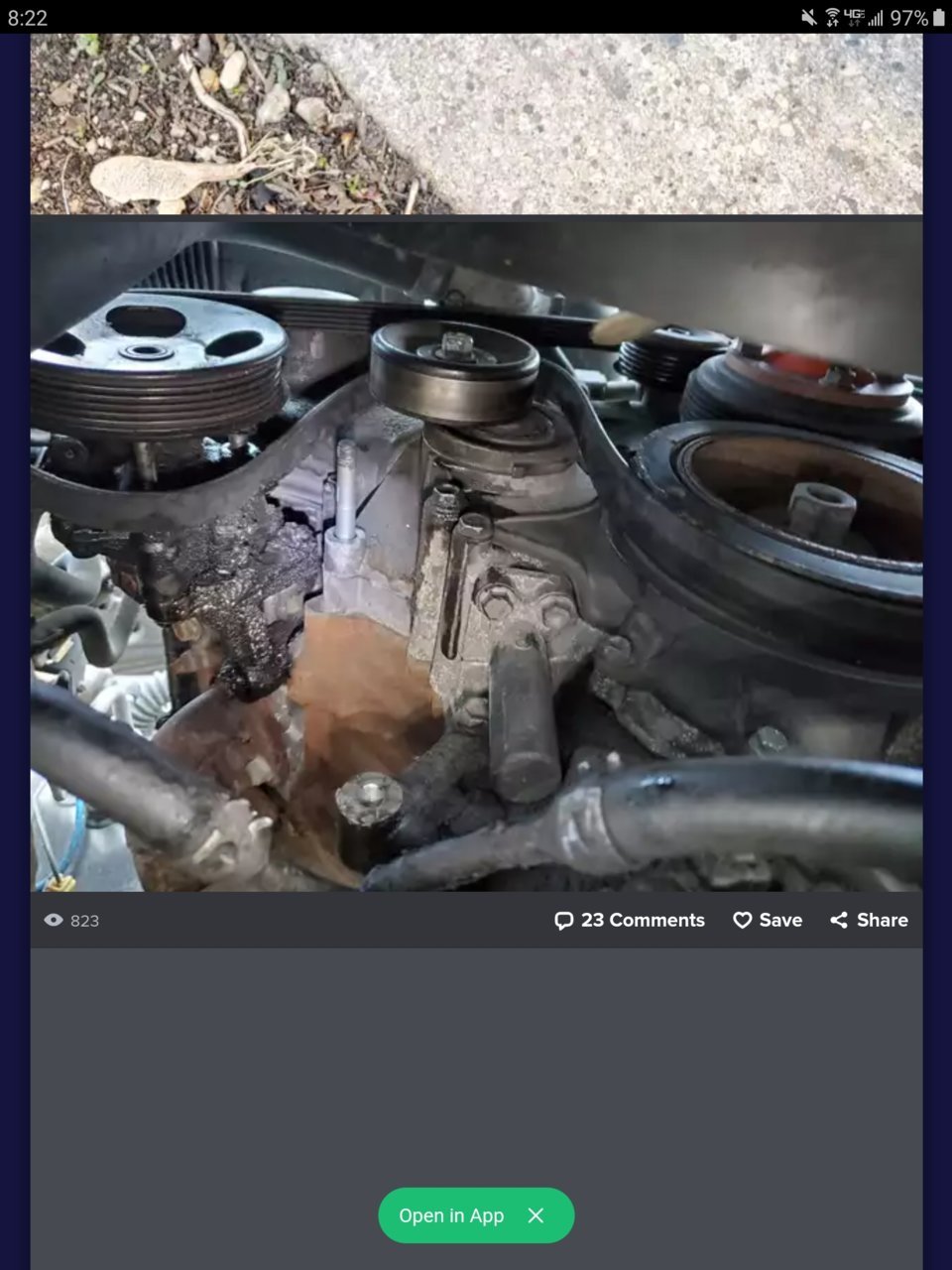952x1270 pixels.
Task: Open the 23 Comments section
Action: [630, 920]
